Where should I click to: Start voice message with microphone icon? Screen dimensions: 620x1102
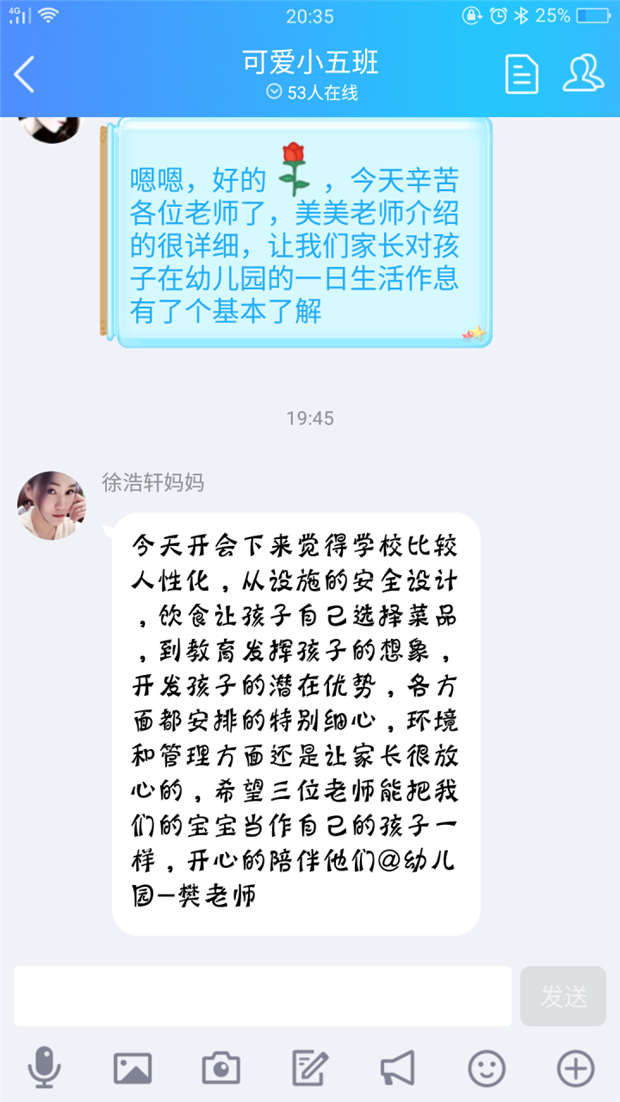[43, 1068]
